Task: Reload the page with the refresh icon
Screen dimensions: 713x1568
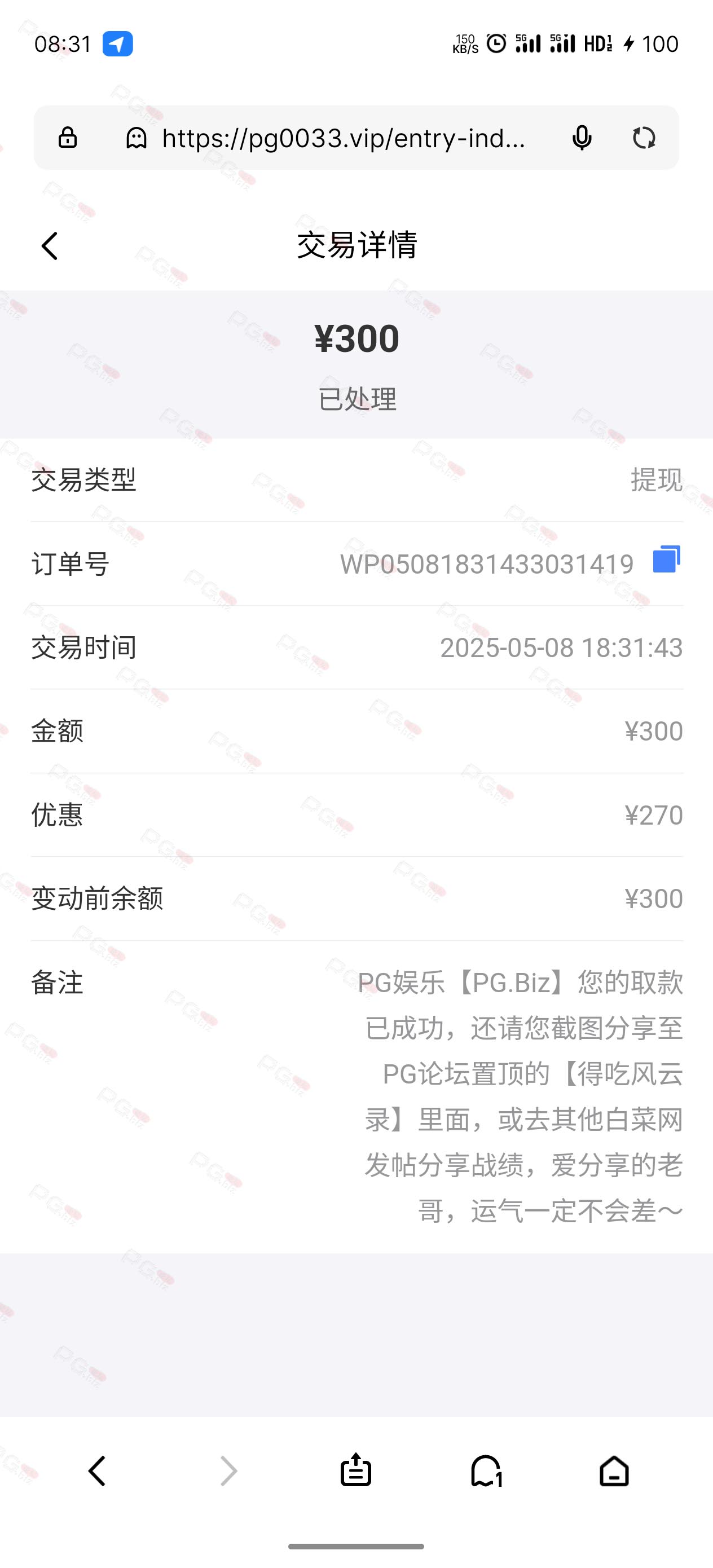Action: [x=644, y=138]
